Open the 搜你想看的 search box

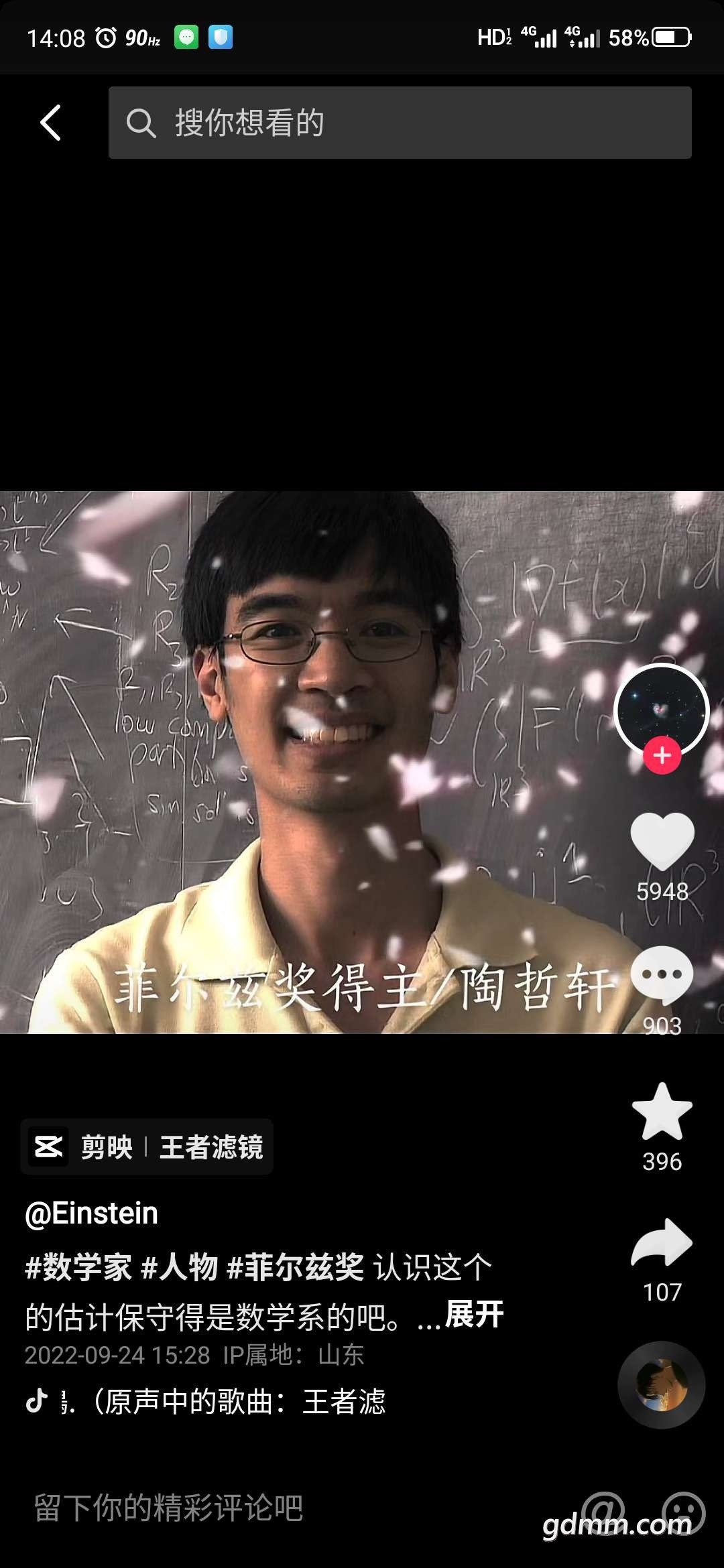tap(400, 123)
